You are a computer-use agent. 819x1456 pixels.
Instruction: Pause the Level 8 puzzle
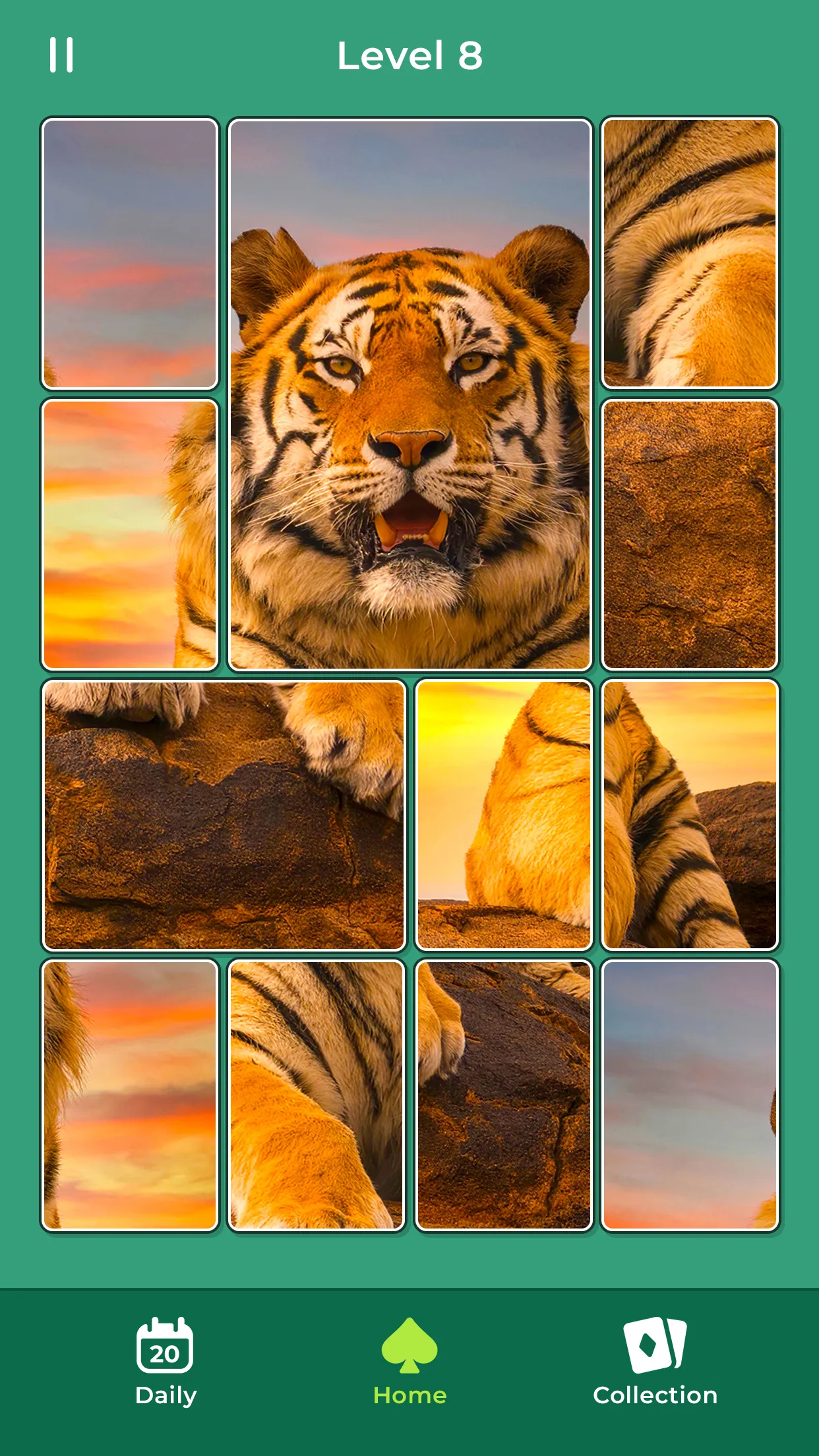[x=61, y=55]
